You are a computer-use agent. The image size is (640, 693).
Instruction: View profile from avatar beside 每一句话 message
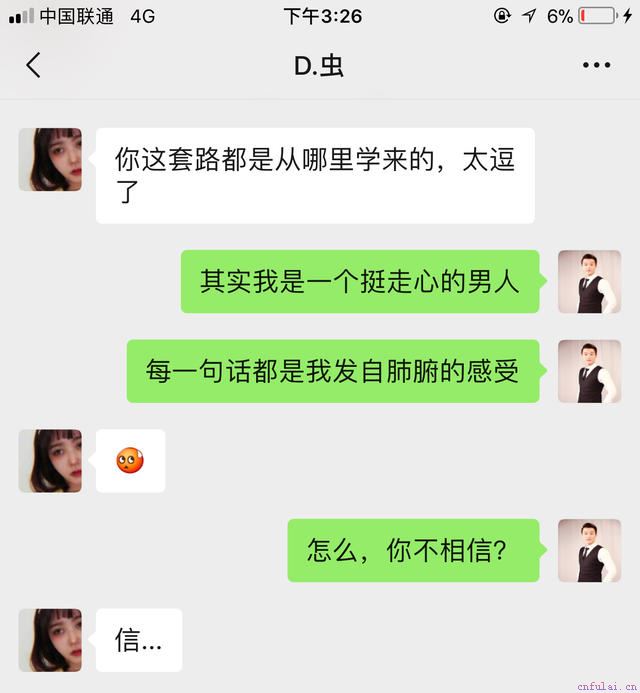[x=589, y=371]
